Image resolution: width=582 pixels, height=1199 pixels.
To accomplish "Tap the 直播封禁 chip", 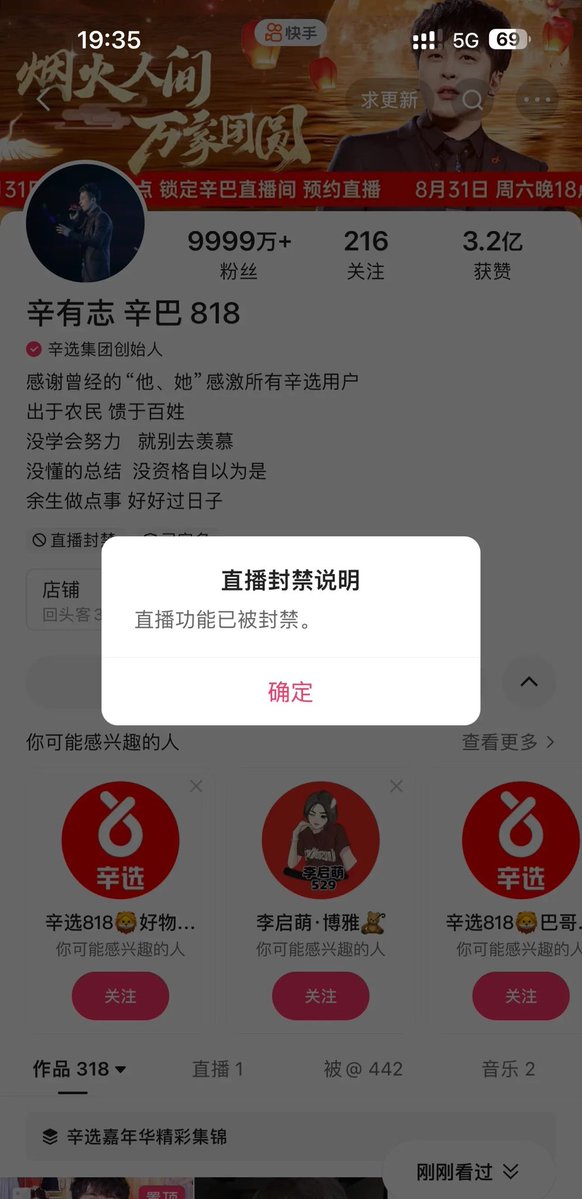I will pos(74,540).
